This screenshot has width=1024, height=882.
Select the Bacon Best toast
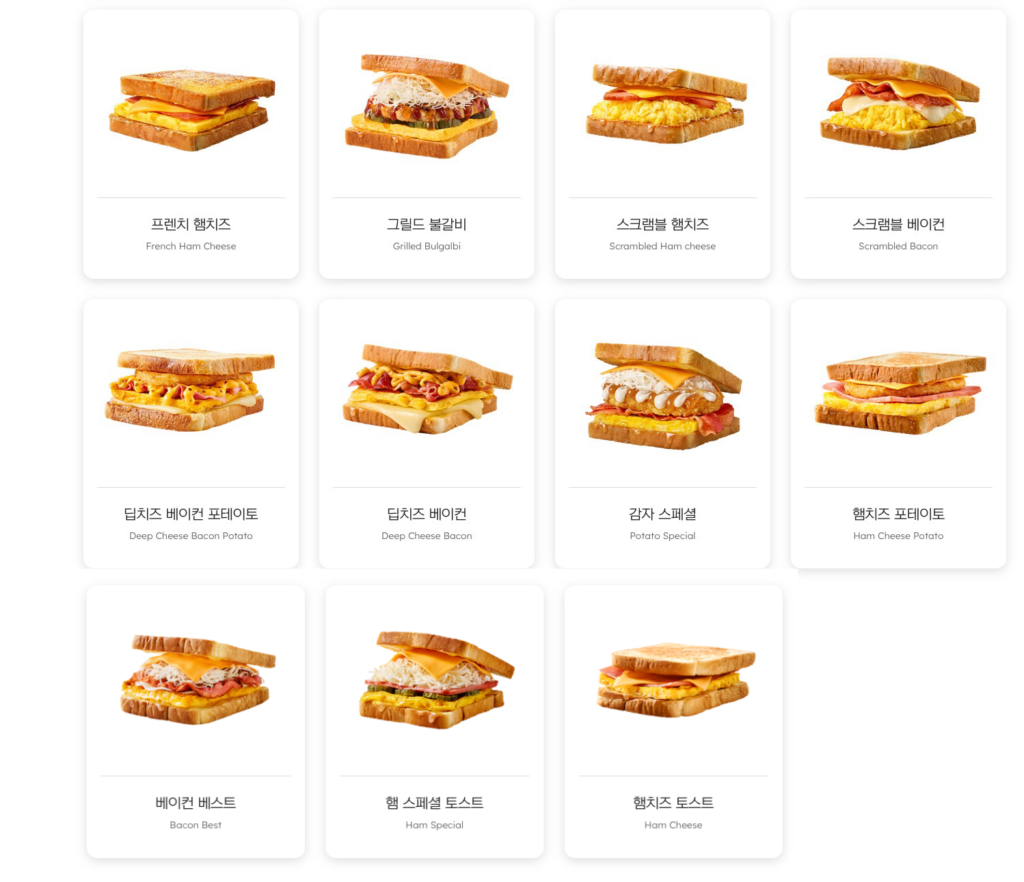tap(196, 721)
